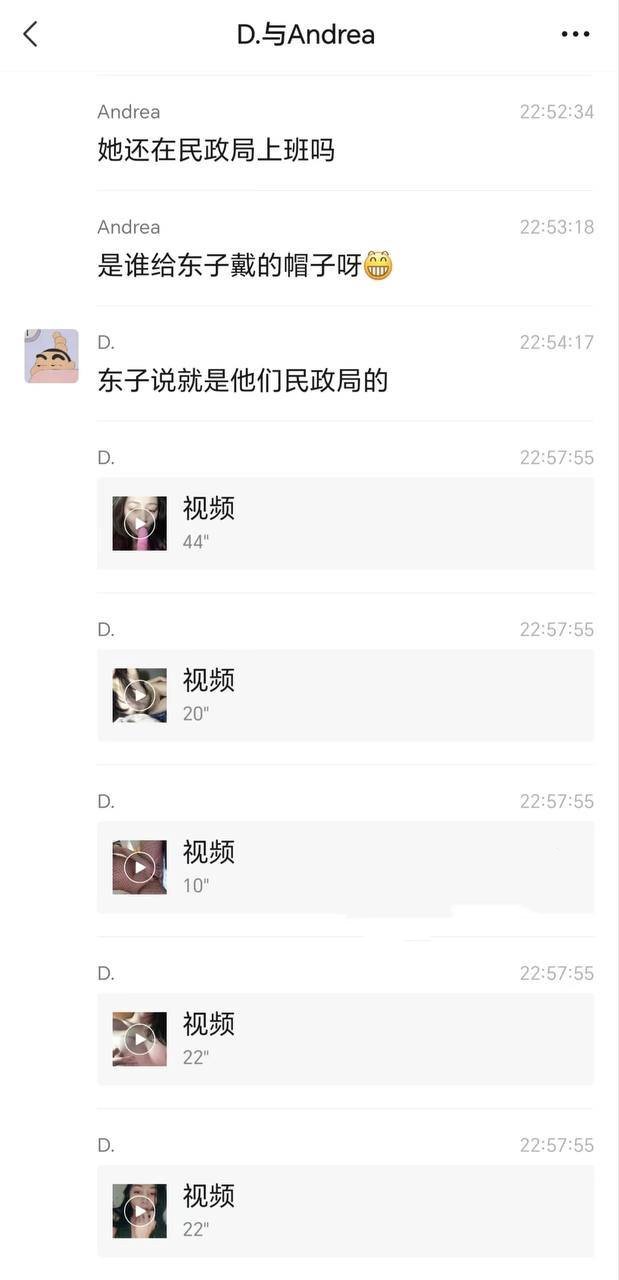The height and width of the screenshot is (1280, 619).
Task: Play the 20-second video
Action: click(140, 695)
